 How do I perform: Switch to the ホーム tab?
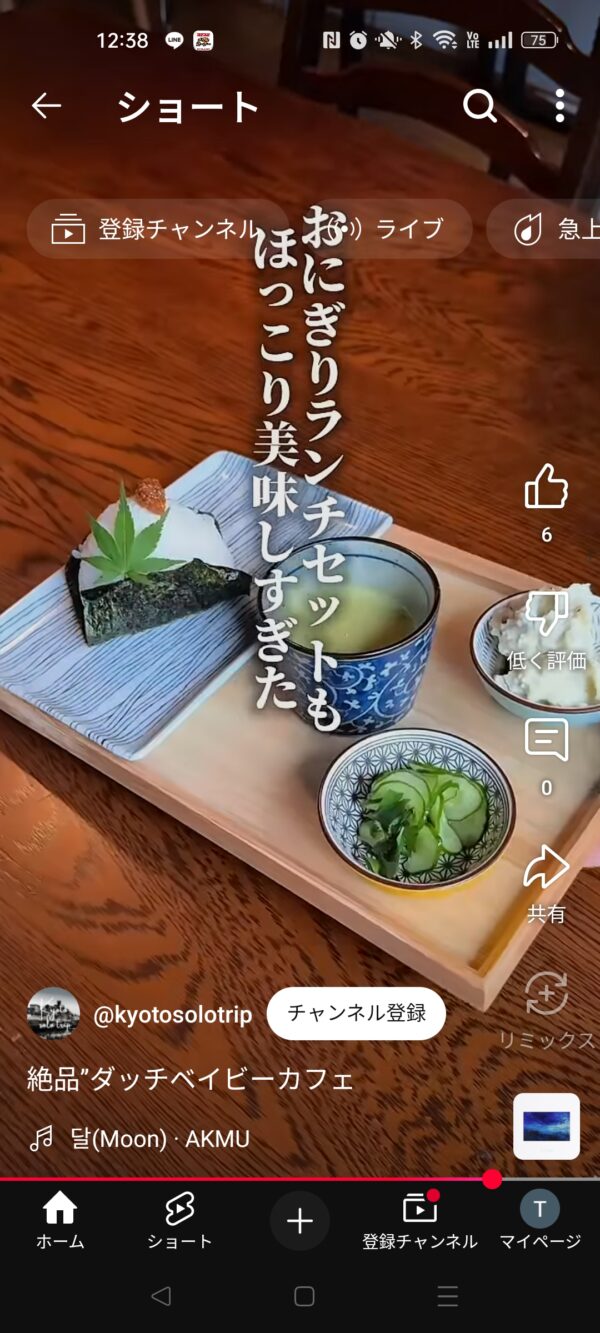click(60, 1220)
